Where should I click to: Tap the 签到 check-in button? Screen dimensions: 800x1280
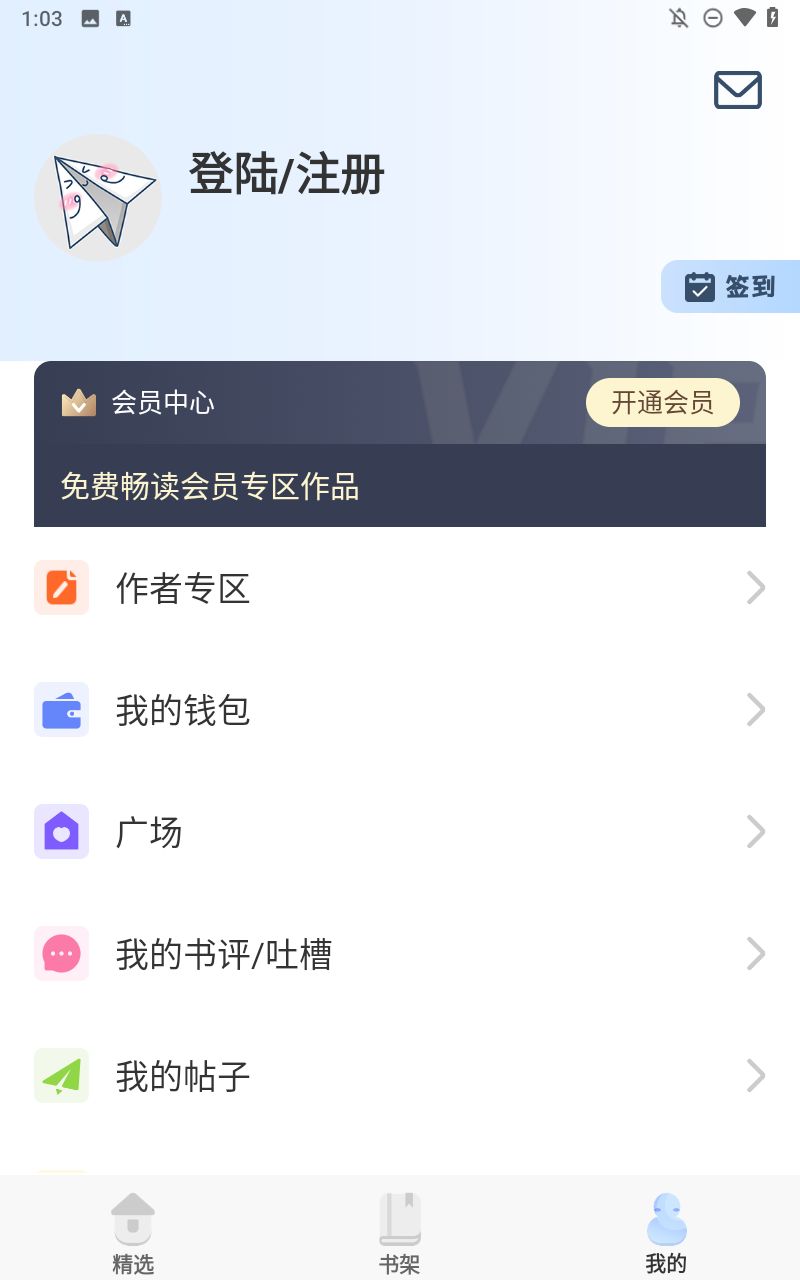tap(731, 287)
